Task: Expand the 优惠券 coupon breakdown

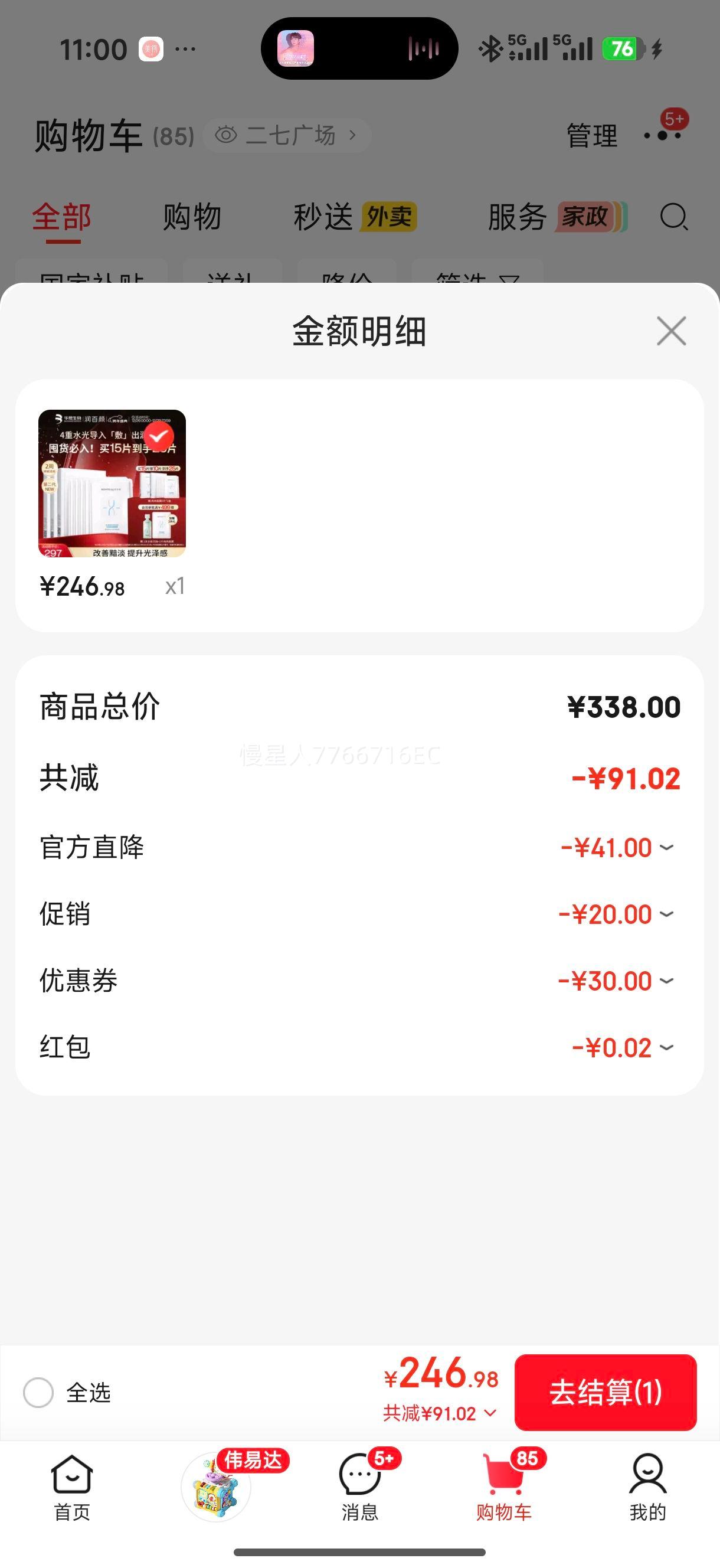Action: tap(667, 981)
